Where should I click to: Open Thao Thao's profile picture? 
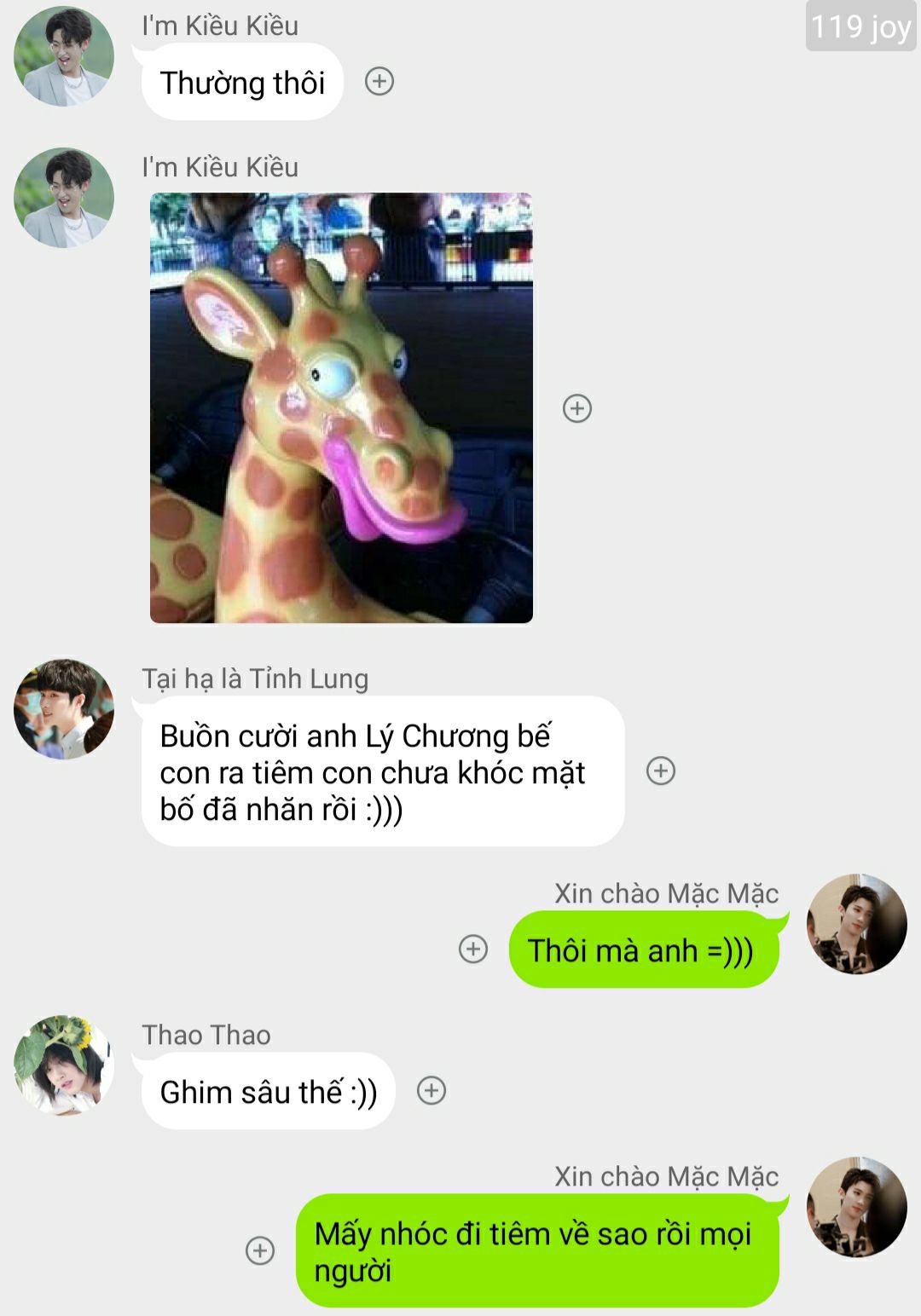click(x=64, y=1065)
